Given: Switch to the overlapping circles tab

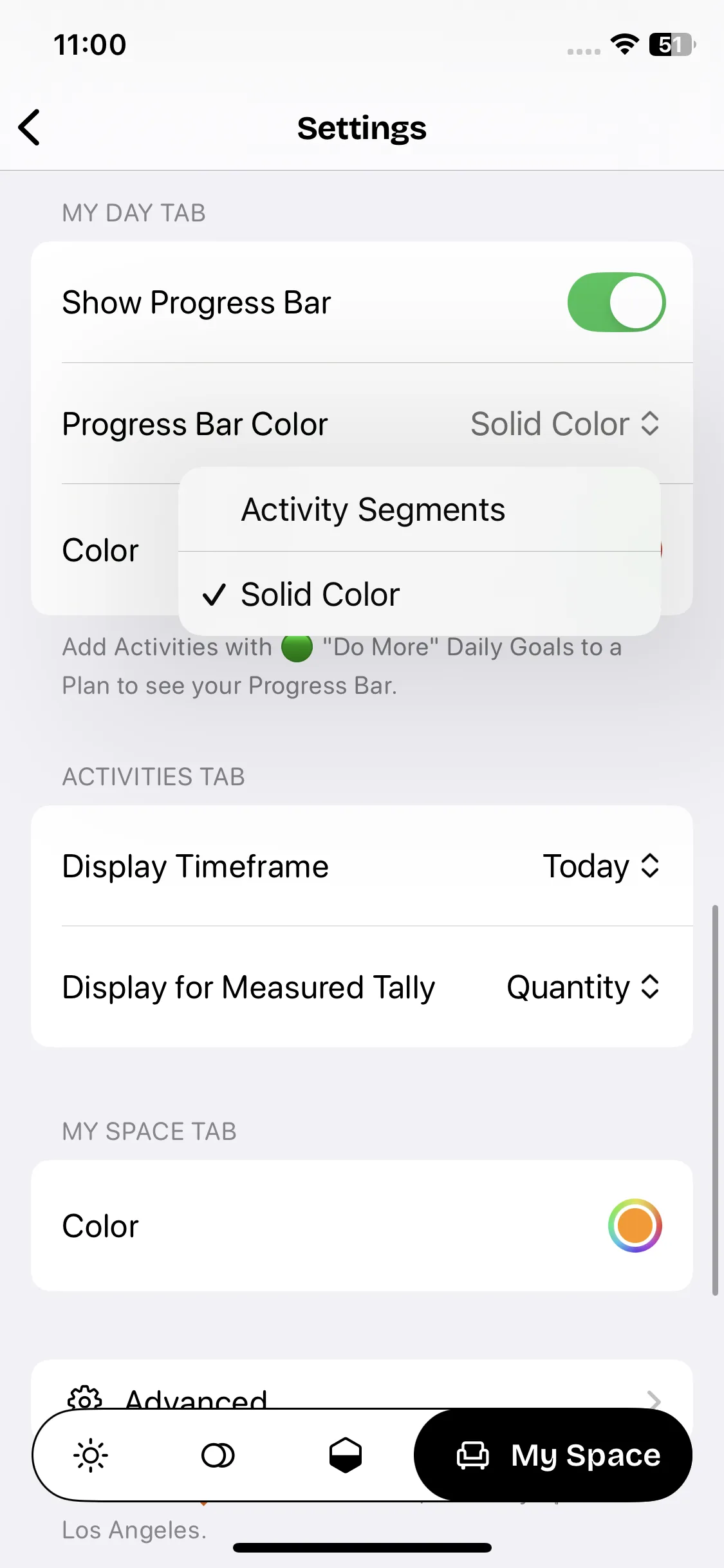Looking at the screenshot, I should pyautogui.click(x=218, y=1455).
